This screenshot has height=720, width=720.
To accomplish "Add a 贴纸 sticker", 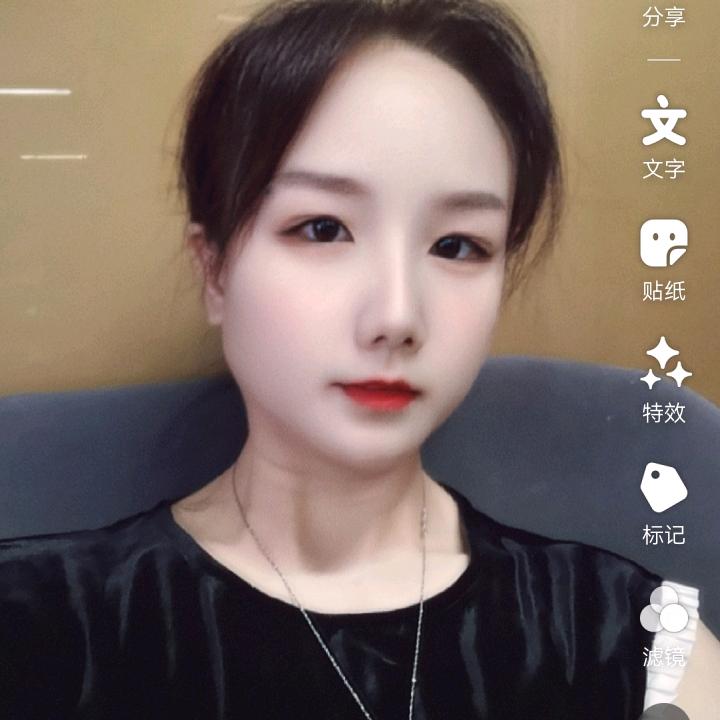I will 664,260.
